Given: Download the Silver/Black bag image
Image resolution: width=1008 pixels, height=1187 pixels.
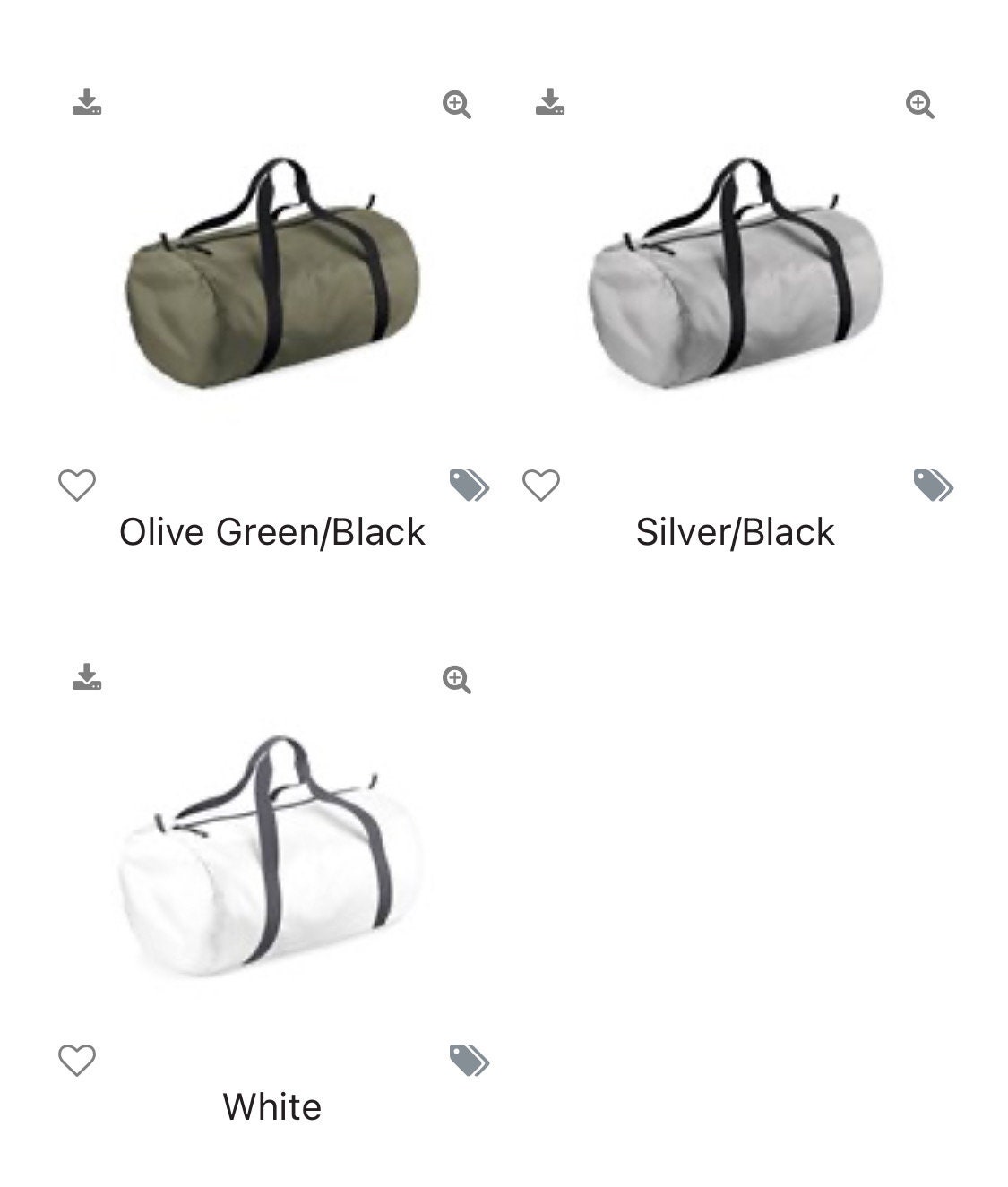Looking at the screenshot, I should (x=550, y=102).
